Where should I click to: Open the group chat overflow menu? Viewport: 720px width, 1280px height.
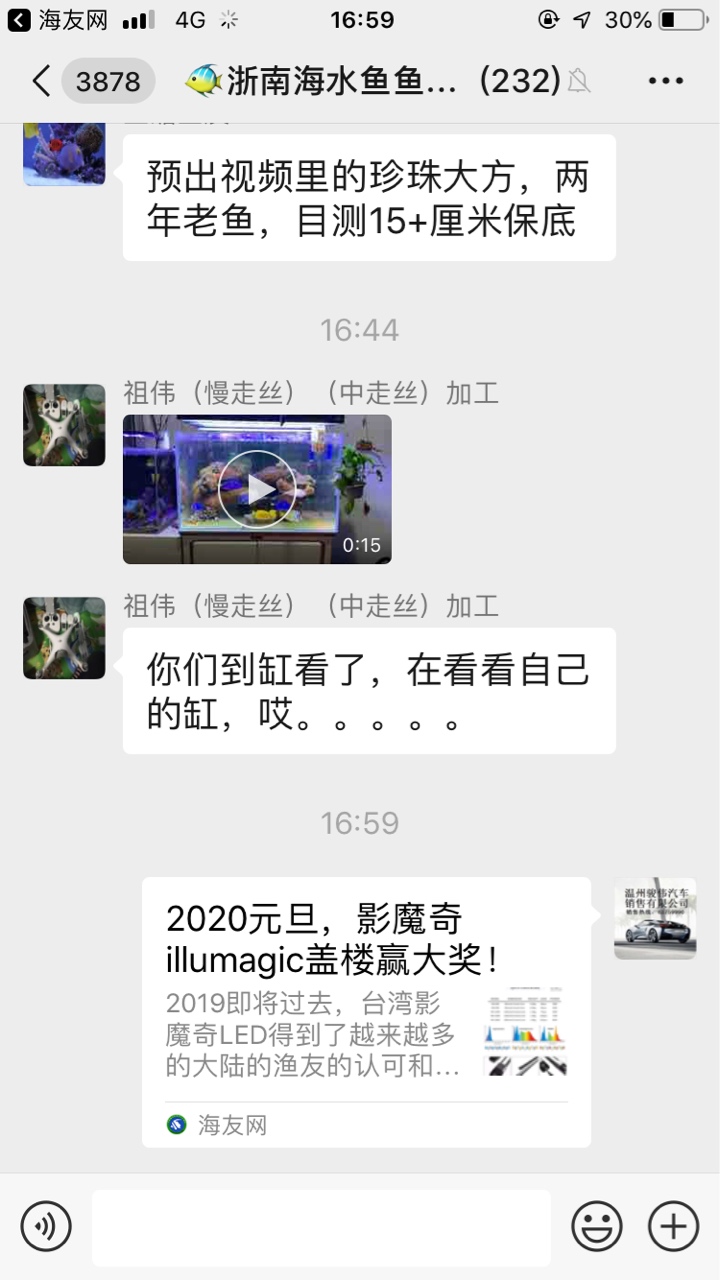(665, 81)
